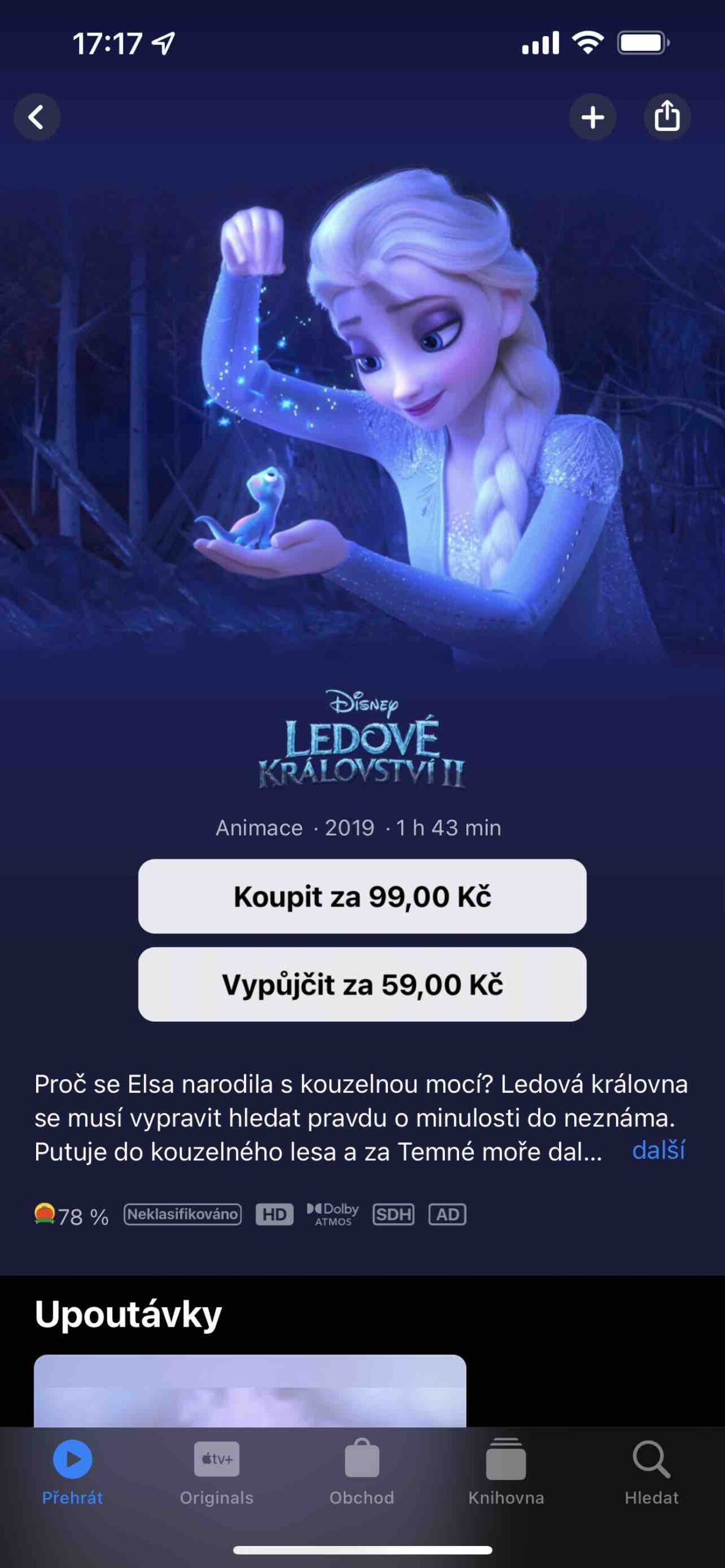Image resolution: width=725 pixels, height=1568 pixels.
Task: Expand the description with další
Action: pos(658,1150)
